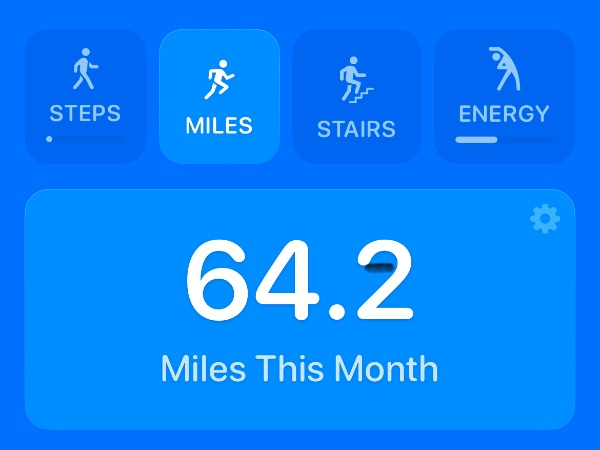This screenshot has width=600, height=450.
Task: Switch to the Steps tab
Action: pyautogui.click(x=85, y=96)
